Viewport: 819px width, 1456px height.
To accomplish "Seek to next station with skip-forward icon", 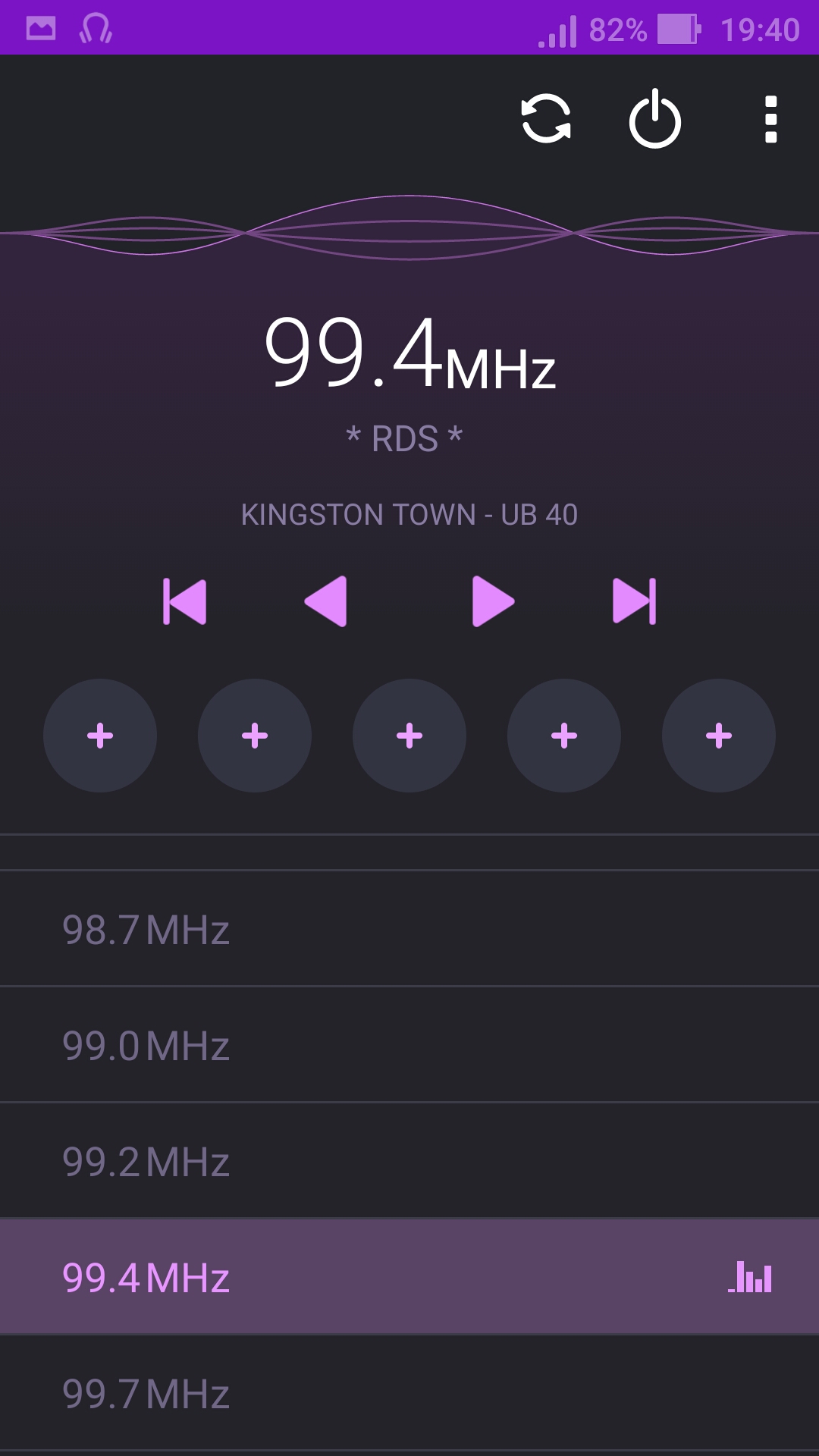I will pos(635,601).
